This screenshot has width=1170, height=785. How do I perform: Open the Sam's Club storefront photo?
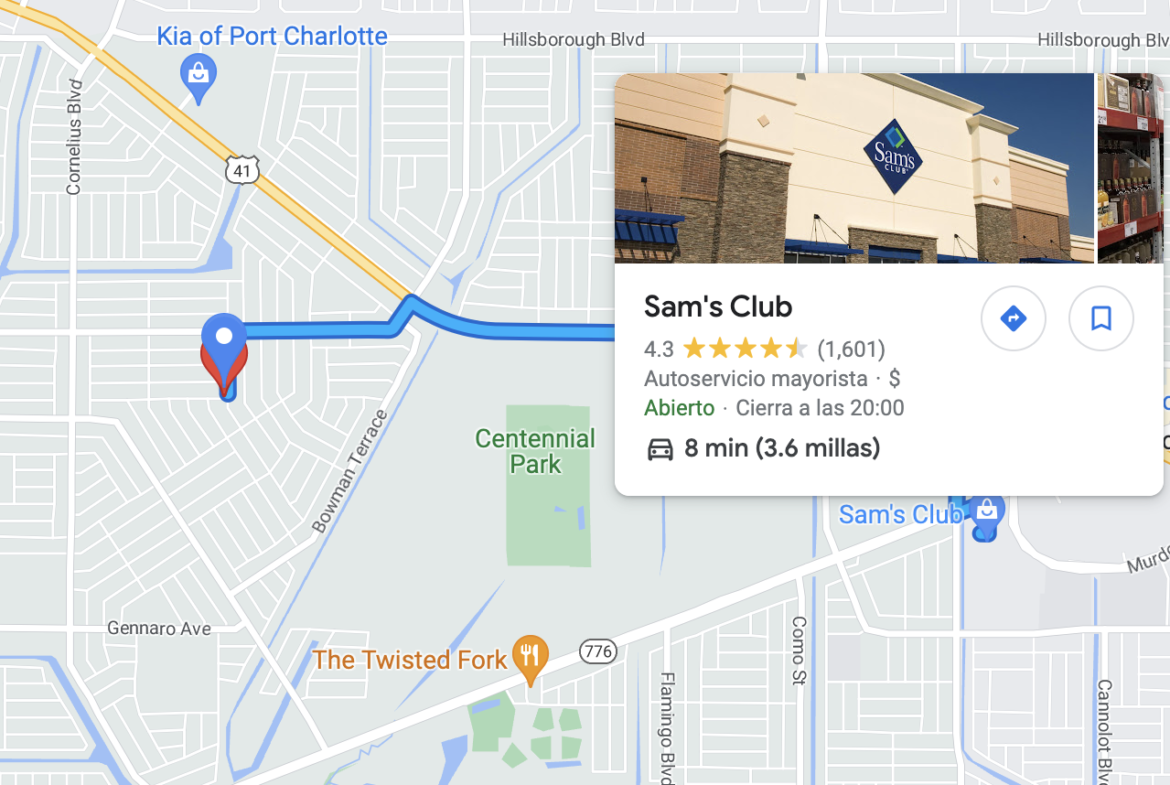854,168
